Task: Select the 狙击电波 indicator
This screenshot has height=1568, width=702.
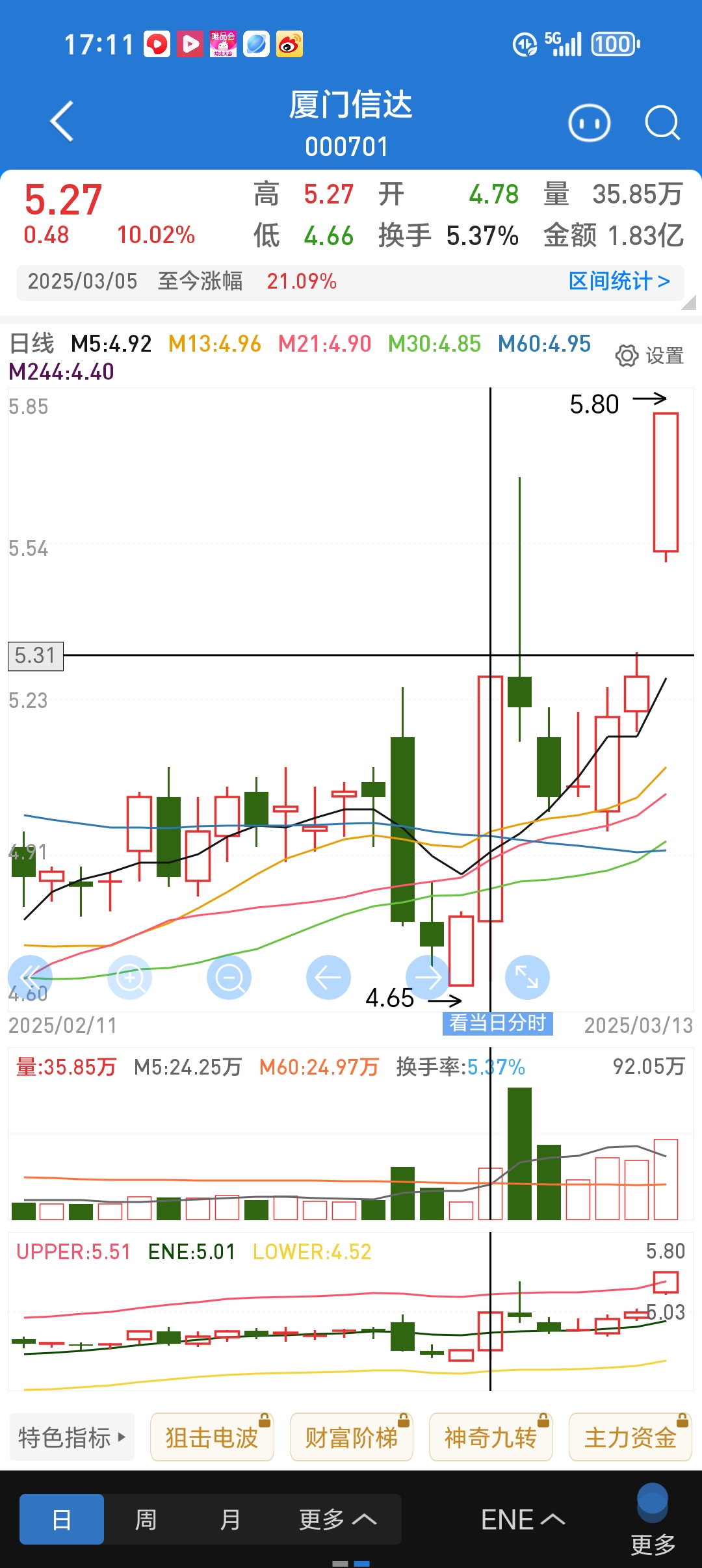Action: click(x=212, y=1437)
